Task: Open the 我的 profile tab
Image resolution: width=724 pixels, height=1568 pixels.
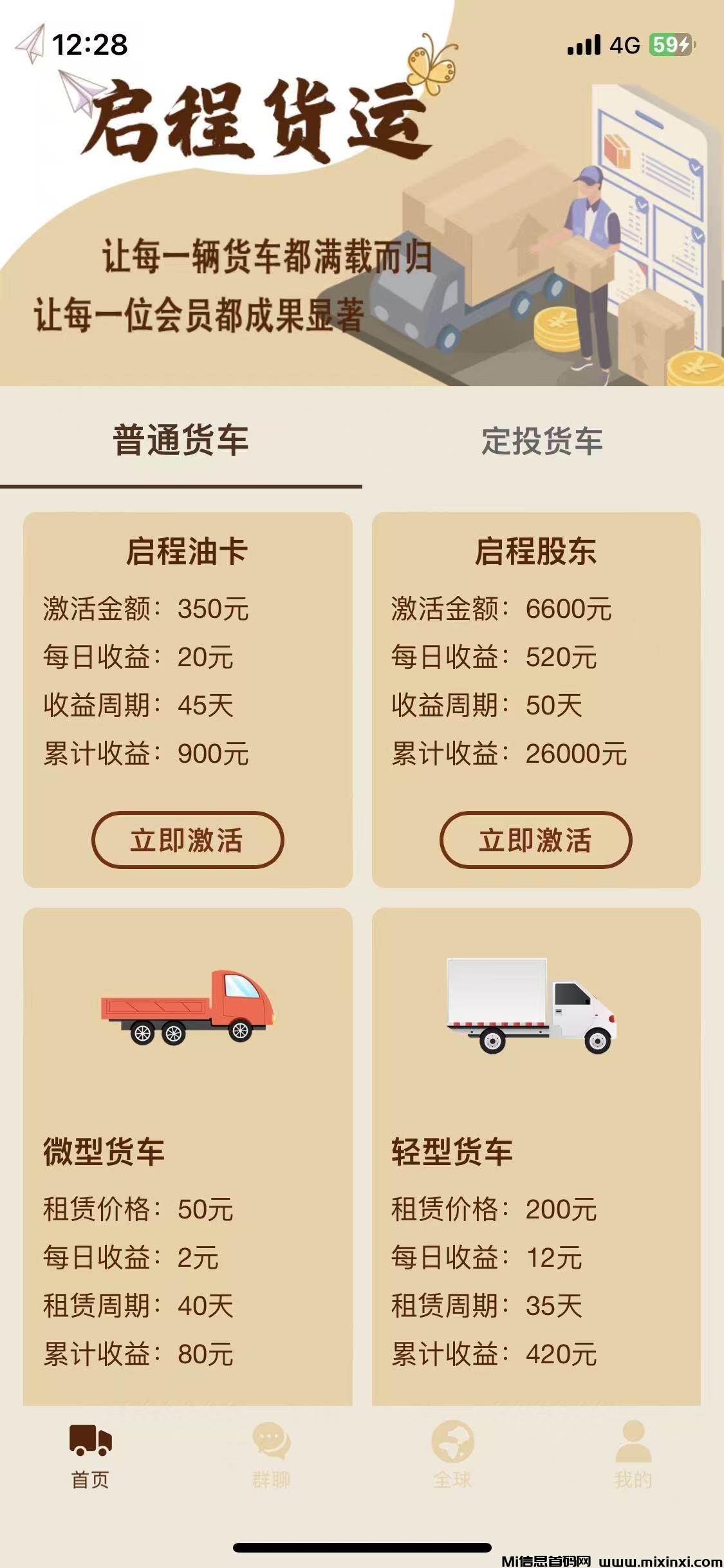Action: tap(633, 1457)
